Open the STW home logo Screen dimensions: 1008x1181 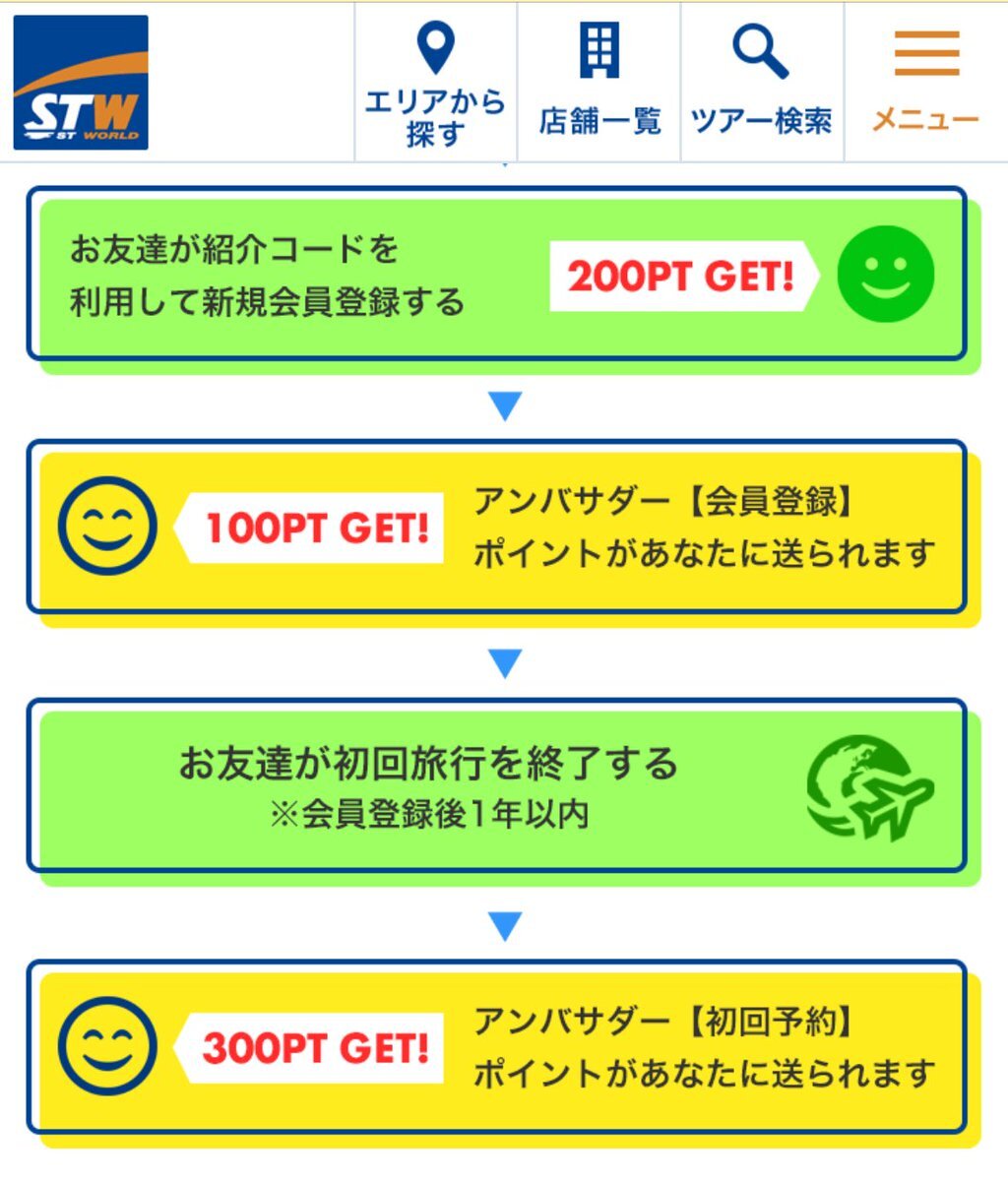(x=81, y=83)
